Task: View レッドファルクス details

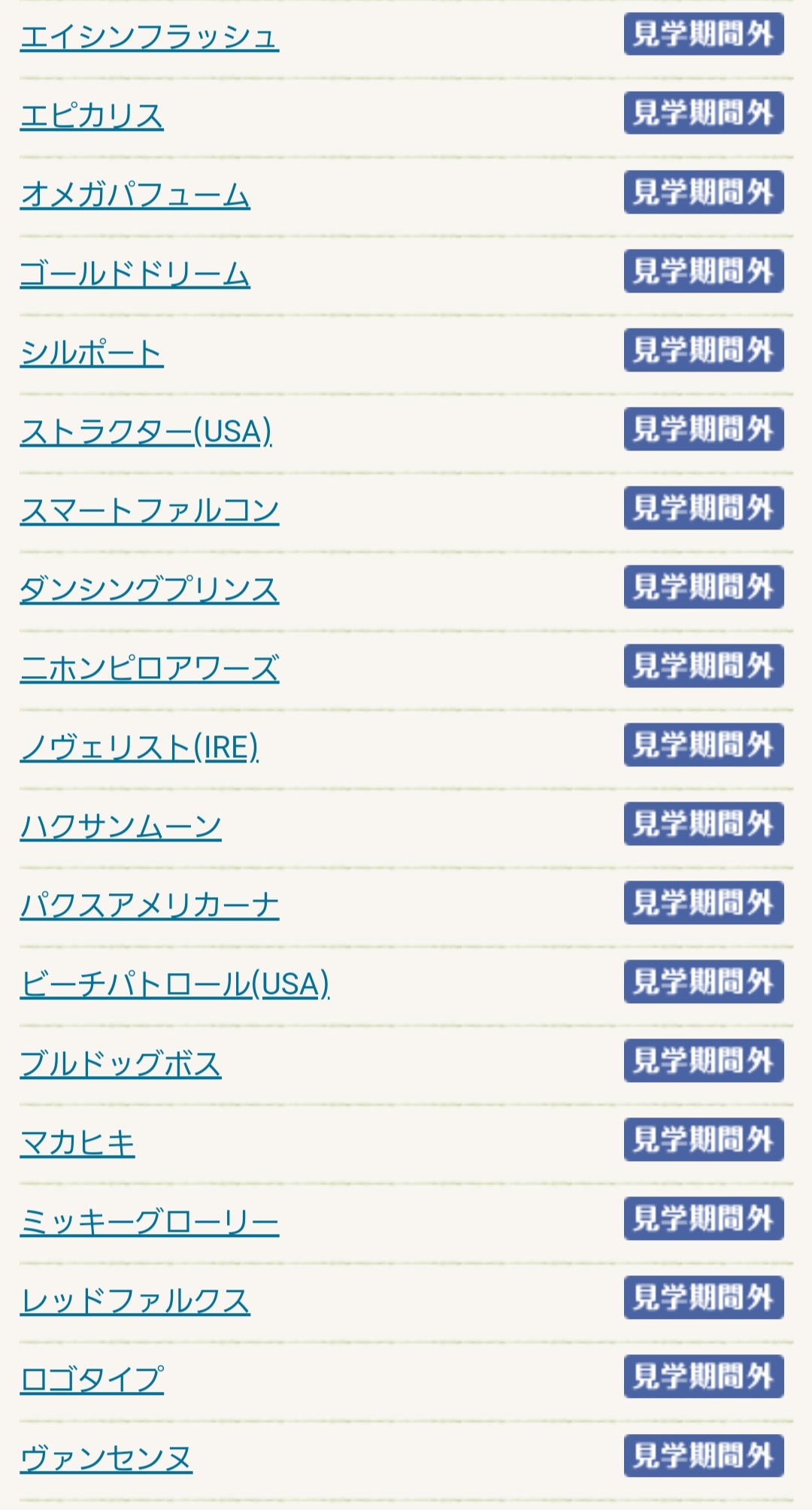Action: point(135,1300)
